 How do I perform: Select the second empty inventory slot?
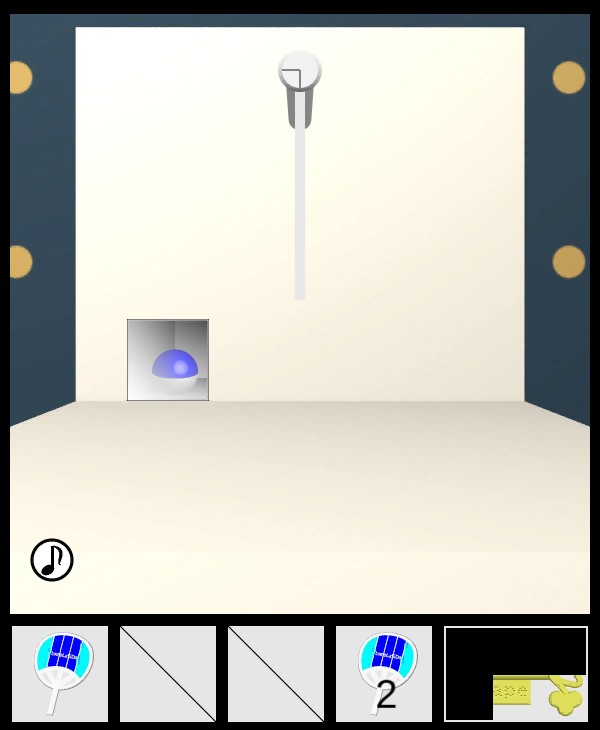(168, 673)
